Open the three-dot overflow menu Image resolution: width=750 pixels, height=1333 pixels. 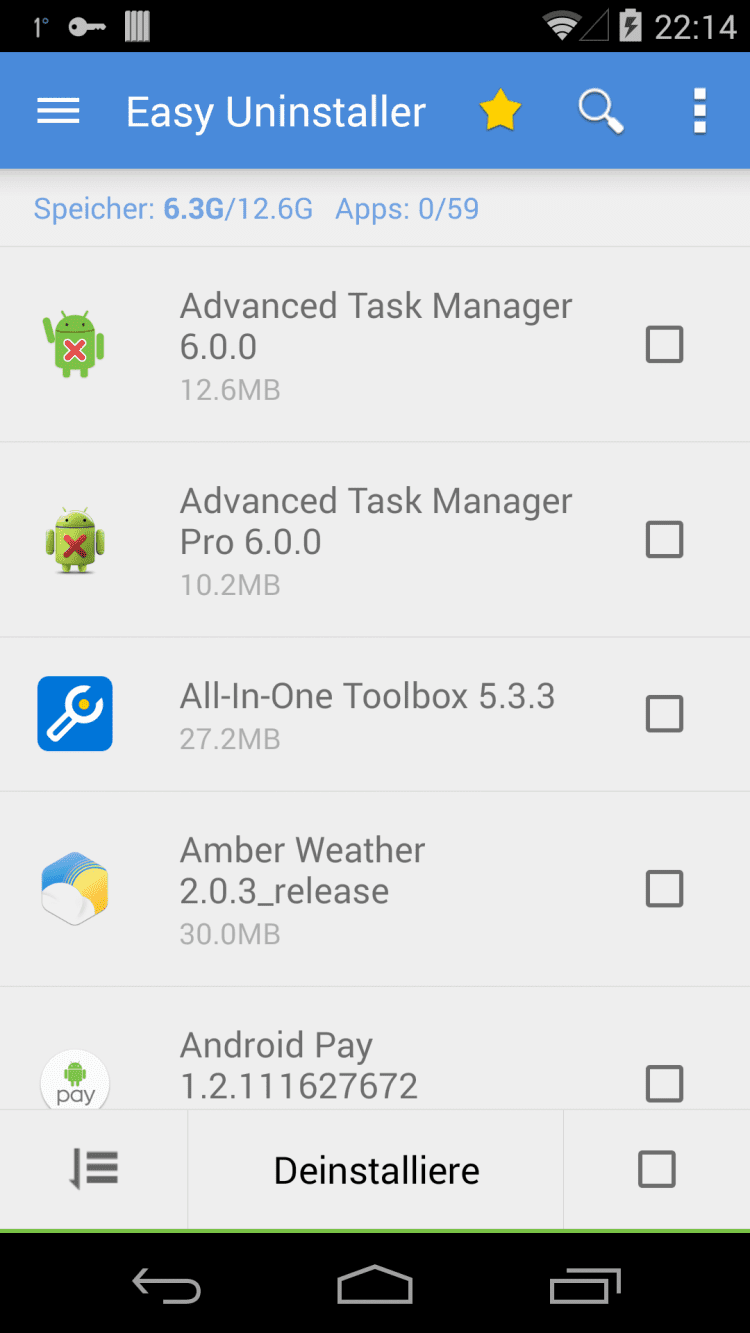click(700, 111)
